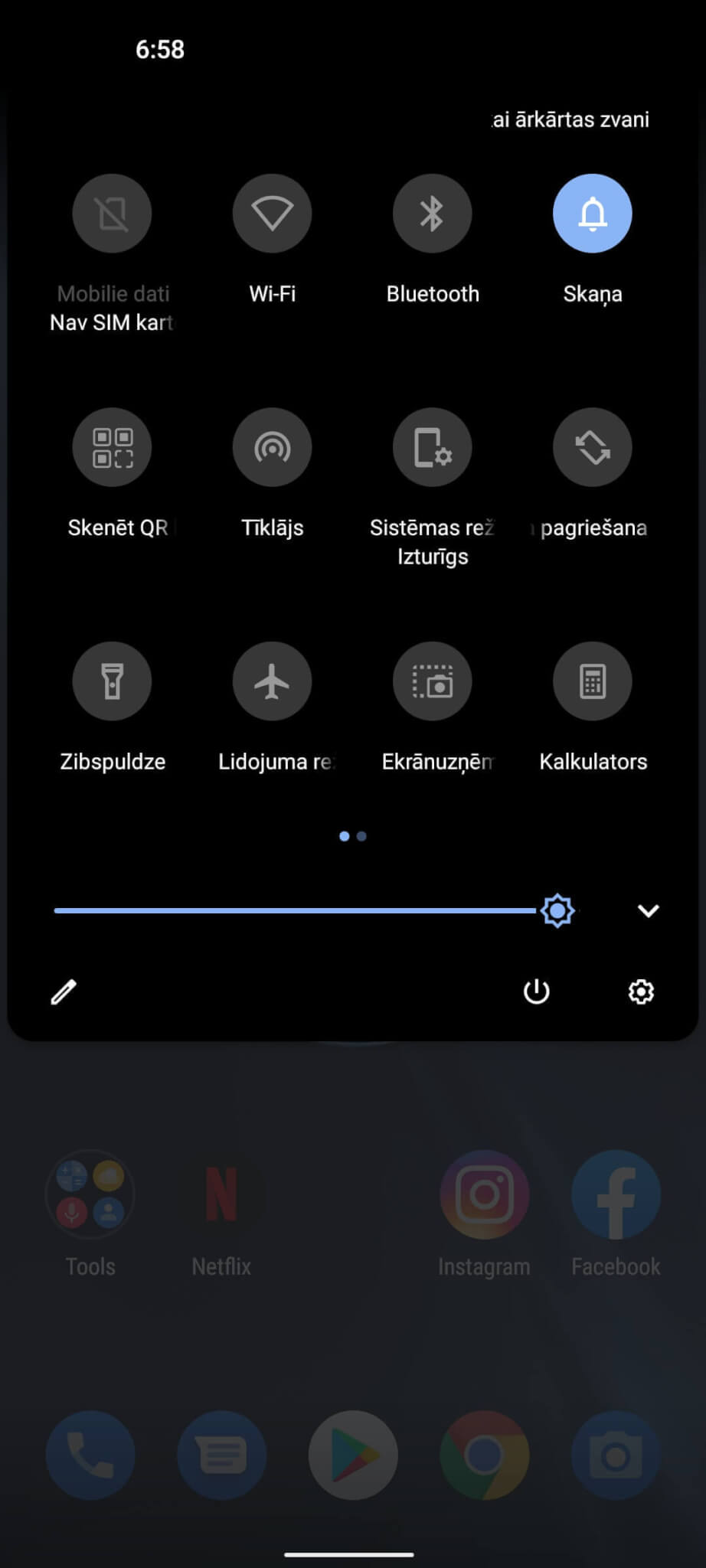Open the power menu icon
The image size is (706, 1568).
(536, 991)
